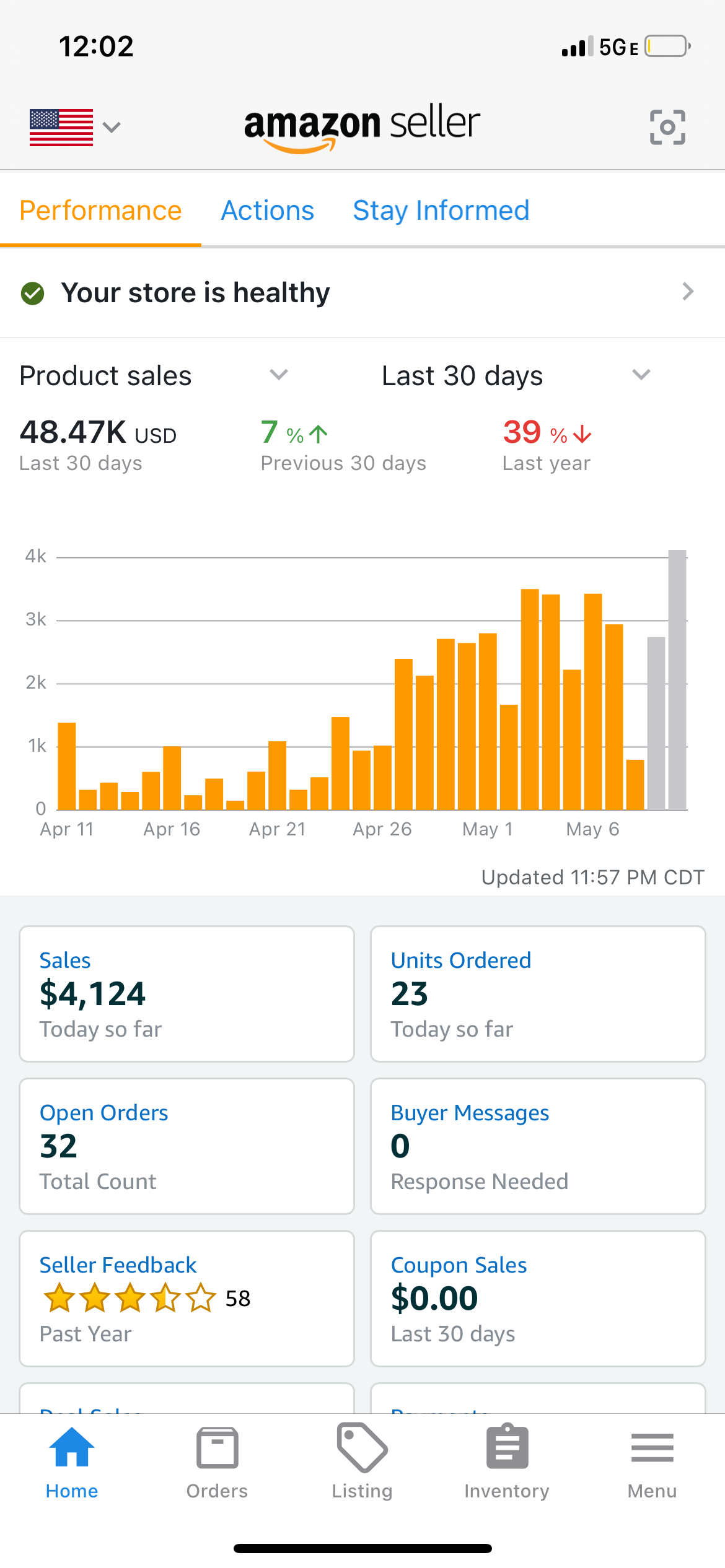Open the Coupon Sales card
725x1568 pixels.
coord(538,1298)
